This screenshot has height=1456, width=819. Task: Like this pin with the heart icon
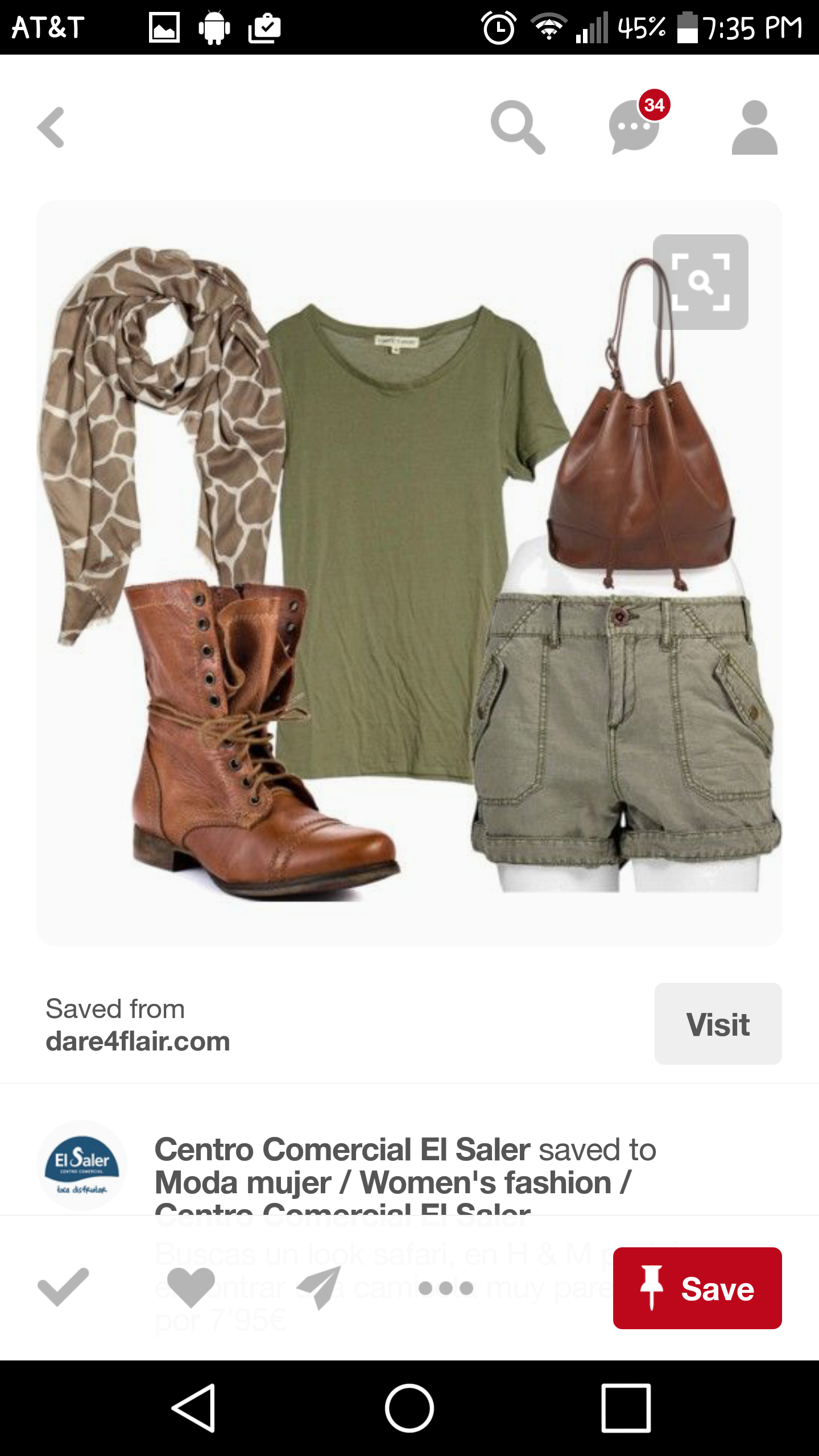(191, 1288)
